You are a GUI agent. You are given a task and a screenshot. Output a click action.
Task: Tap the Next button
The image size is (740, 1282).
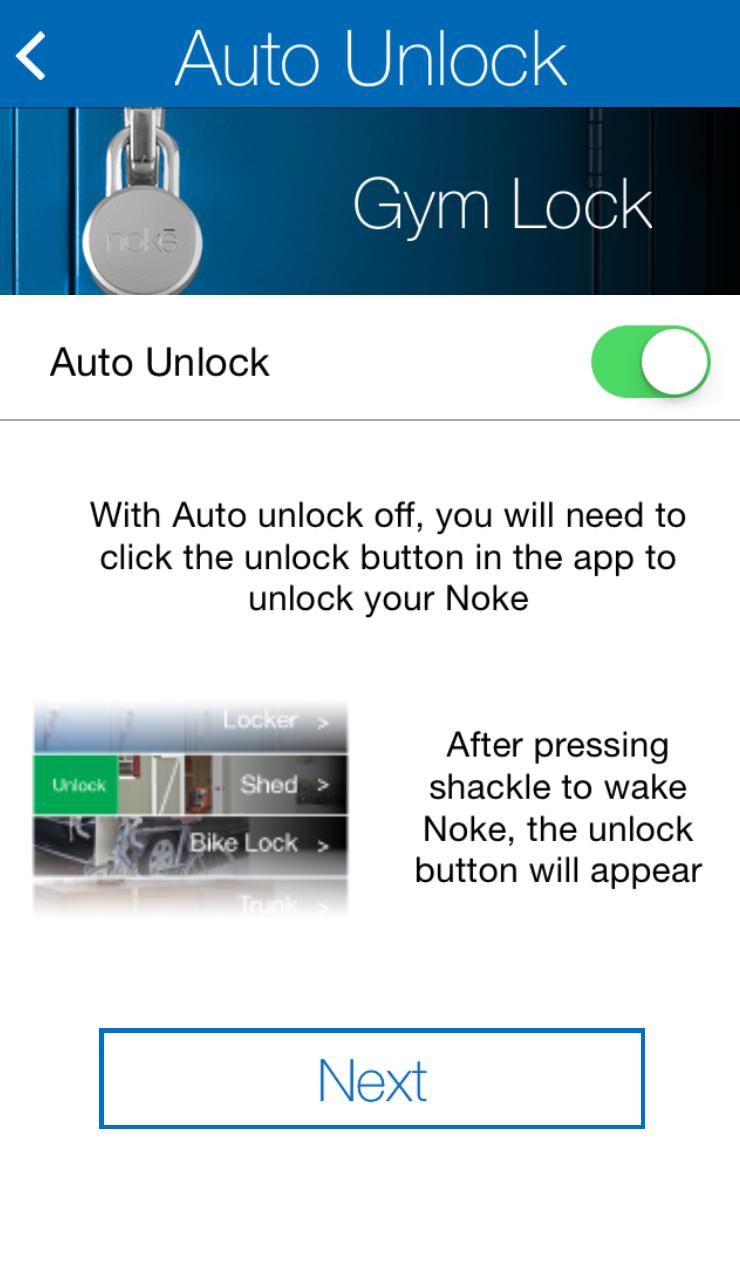[x=371, y=1080]
